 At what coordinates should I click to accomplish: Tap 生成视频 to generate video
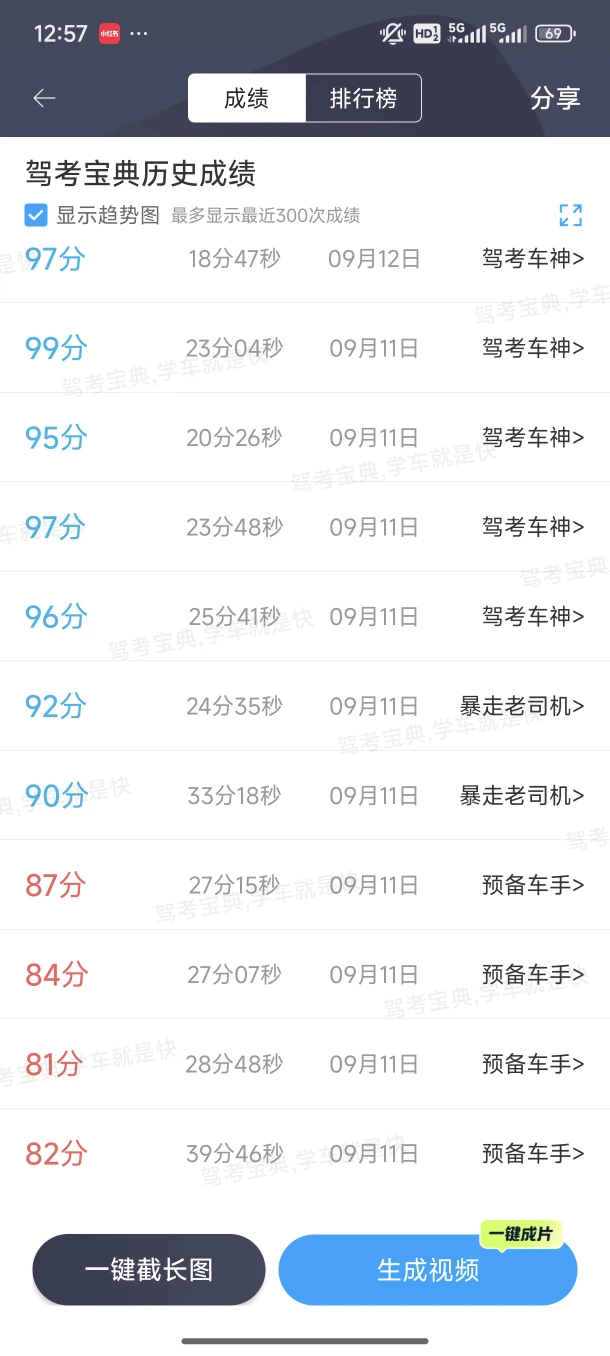(x=428, y=1270)
